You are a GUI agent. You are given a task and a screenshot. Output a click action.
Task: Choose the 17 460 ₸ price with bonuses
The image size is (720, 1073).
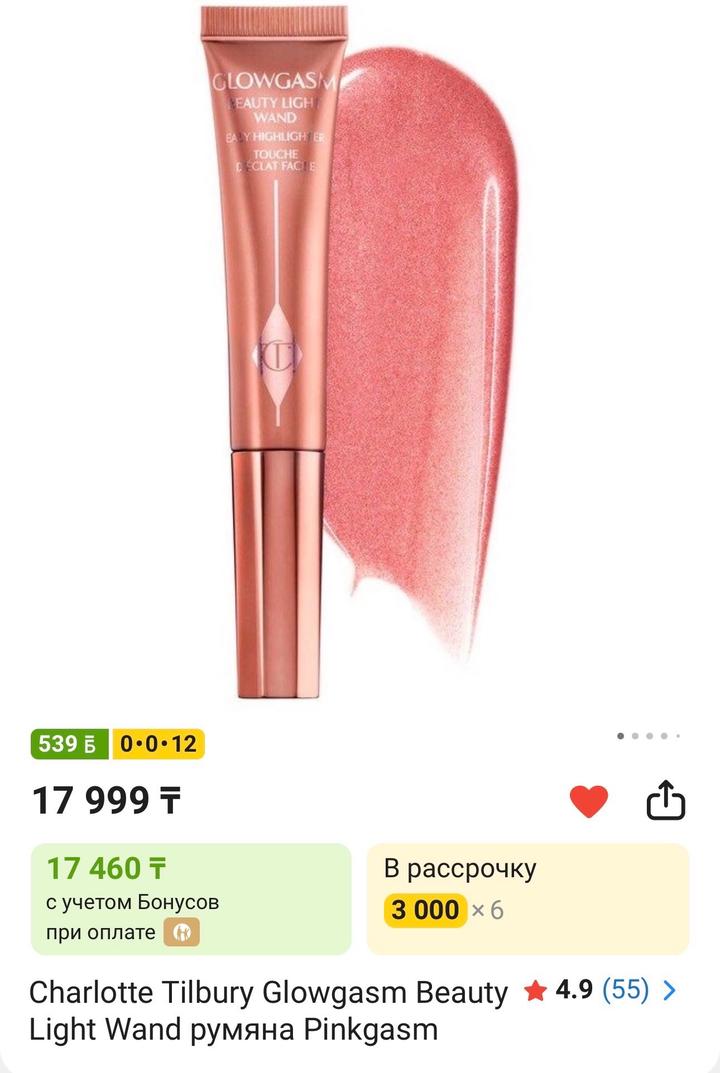point(191,898)
